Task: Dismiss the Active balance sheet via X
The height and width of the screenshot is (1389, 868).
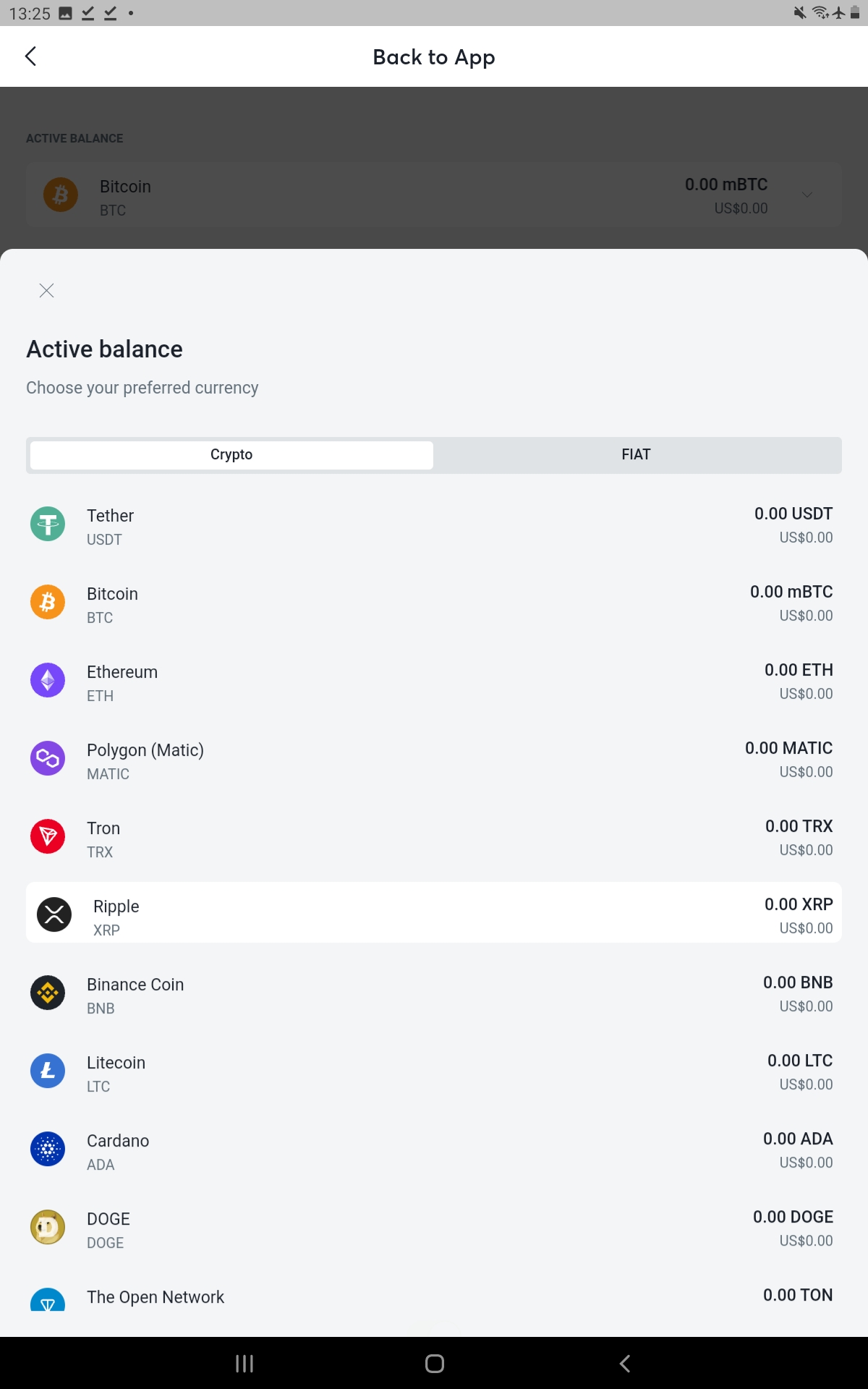Action: [x=46, y=290]
